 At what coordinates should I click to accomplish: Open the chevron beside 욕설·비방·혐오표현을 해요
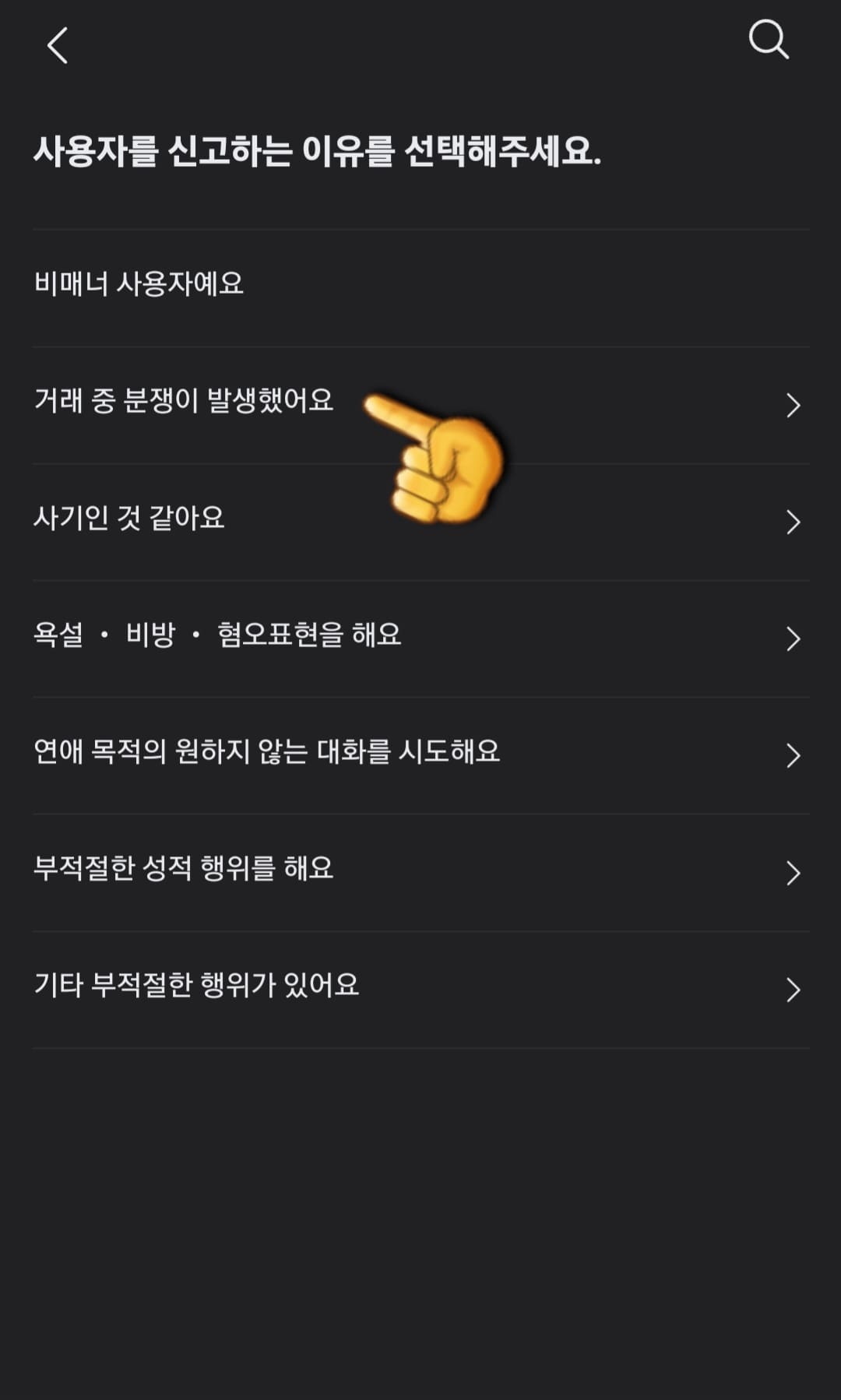793,638
